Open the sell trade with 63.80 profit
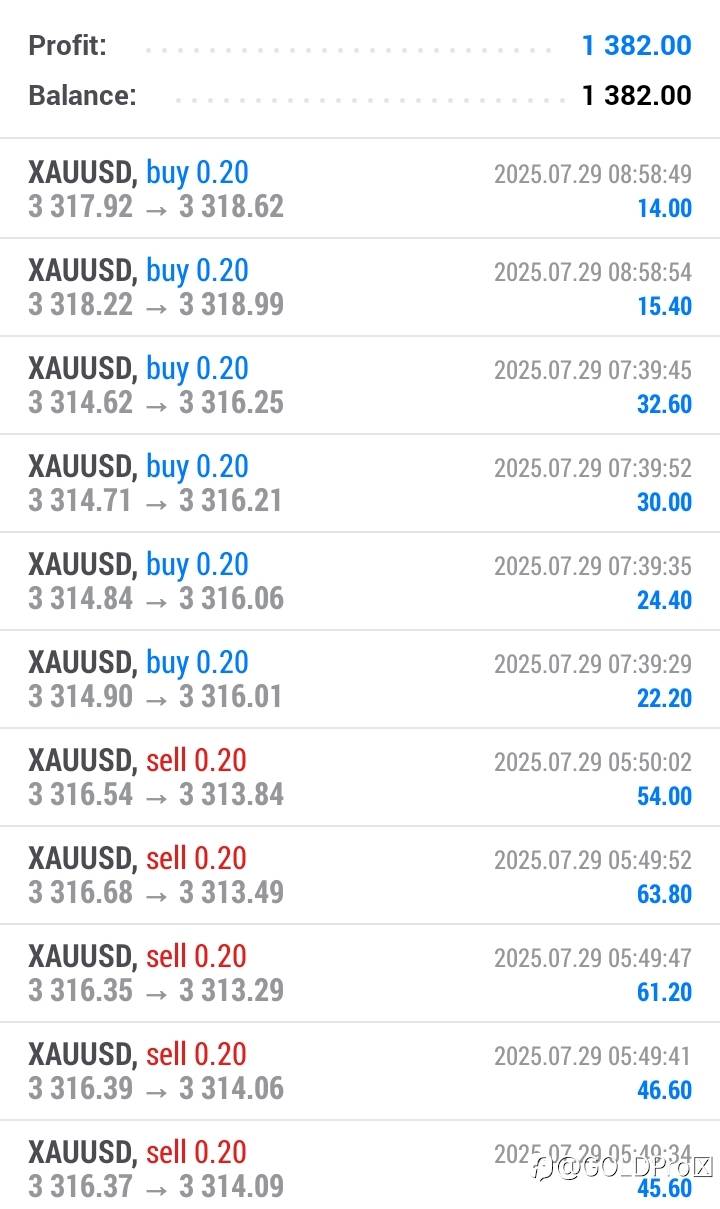 pos(360,875)
